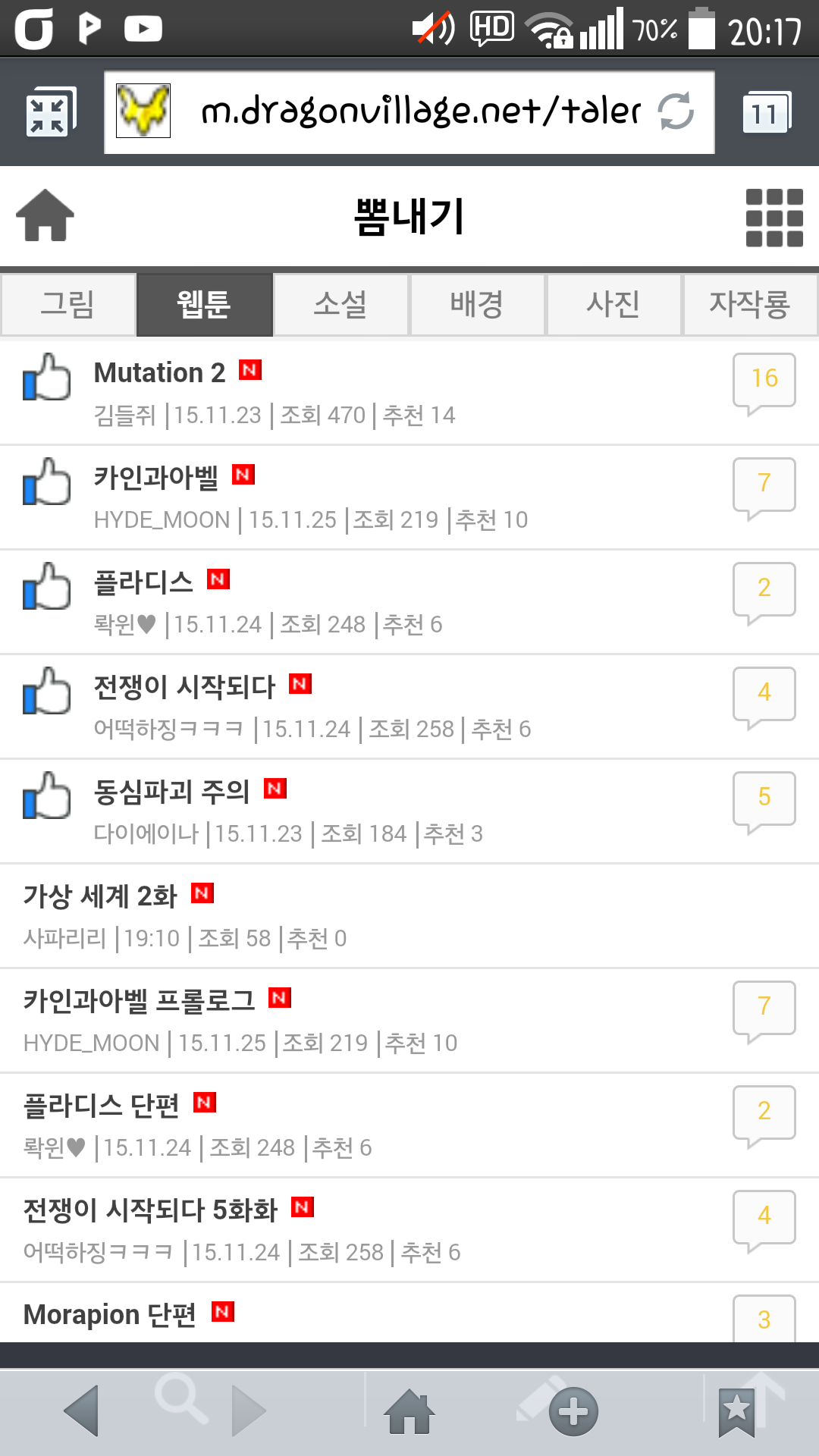Open the browser tabs switcher
The image size is (819, 1456).
766,112
